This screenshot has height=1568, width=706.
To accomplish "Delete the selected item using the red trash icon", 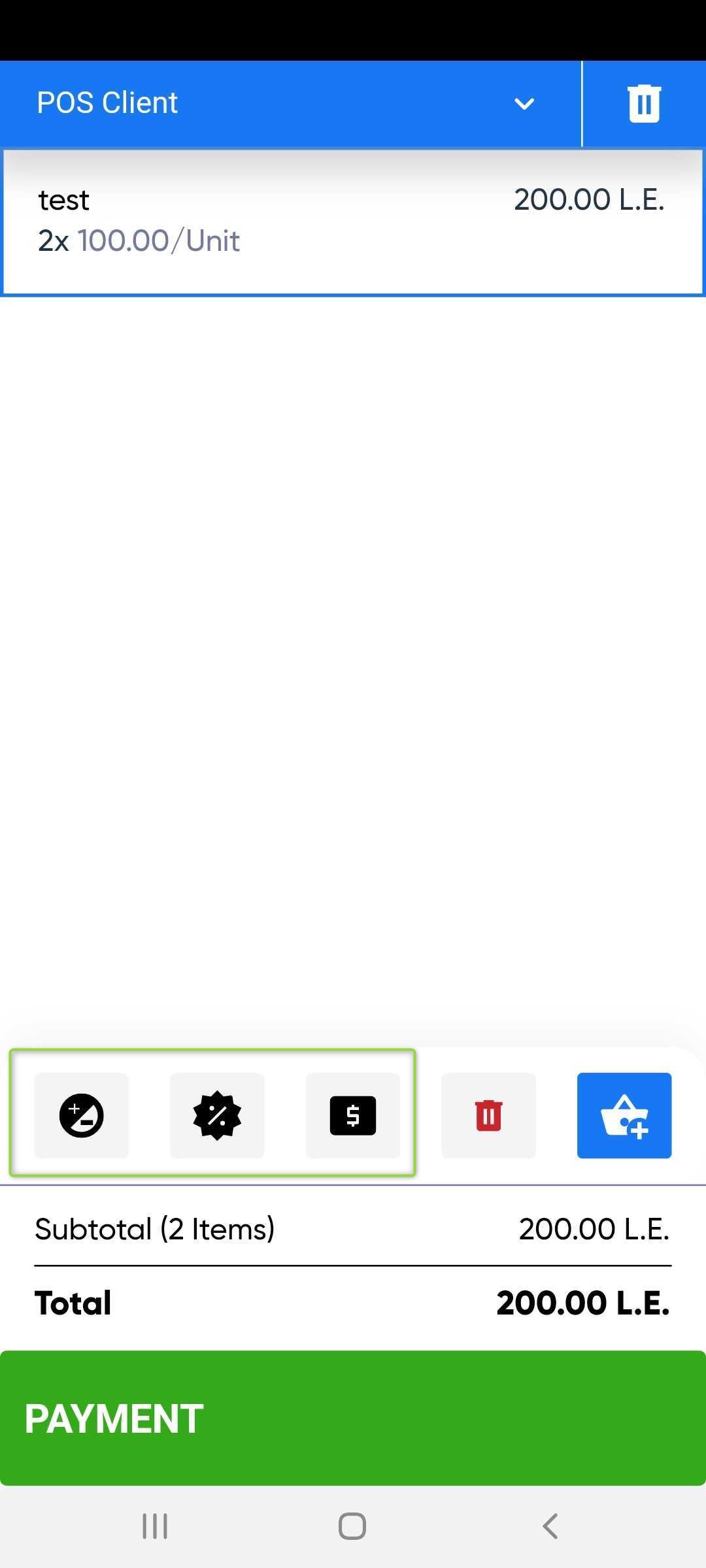I will pyautogui.click(x=488, y=1115).
